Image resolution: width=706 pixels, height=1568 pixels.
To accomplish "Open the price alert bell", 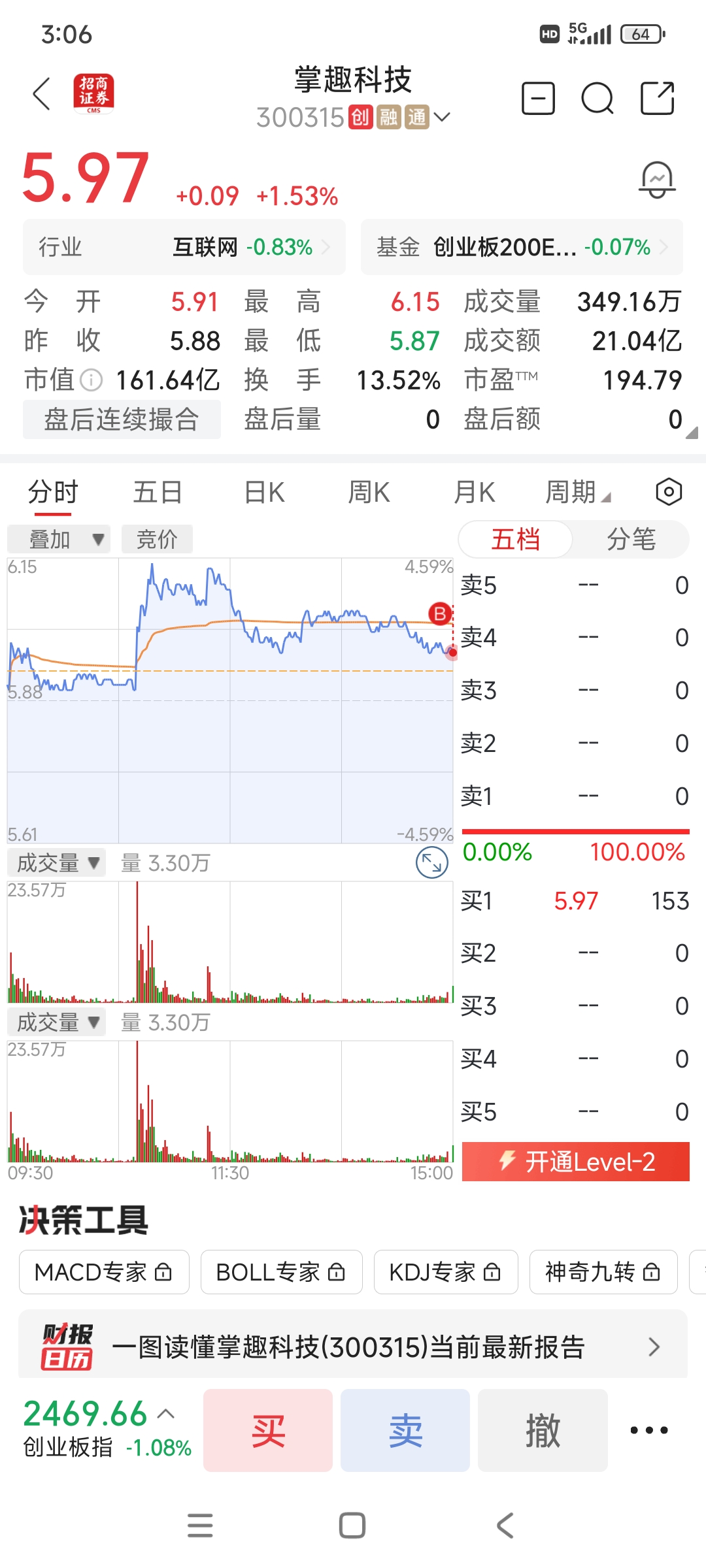I will click(657, 180).
